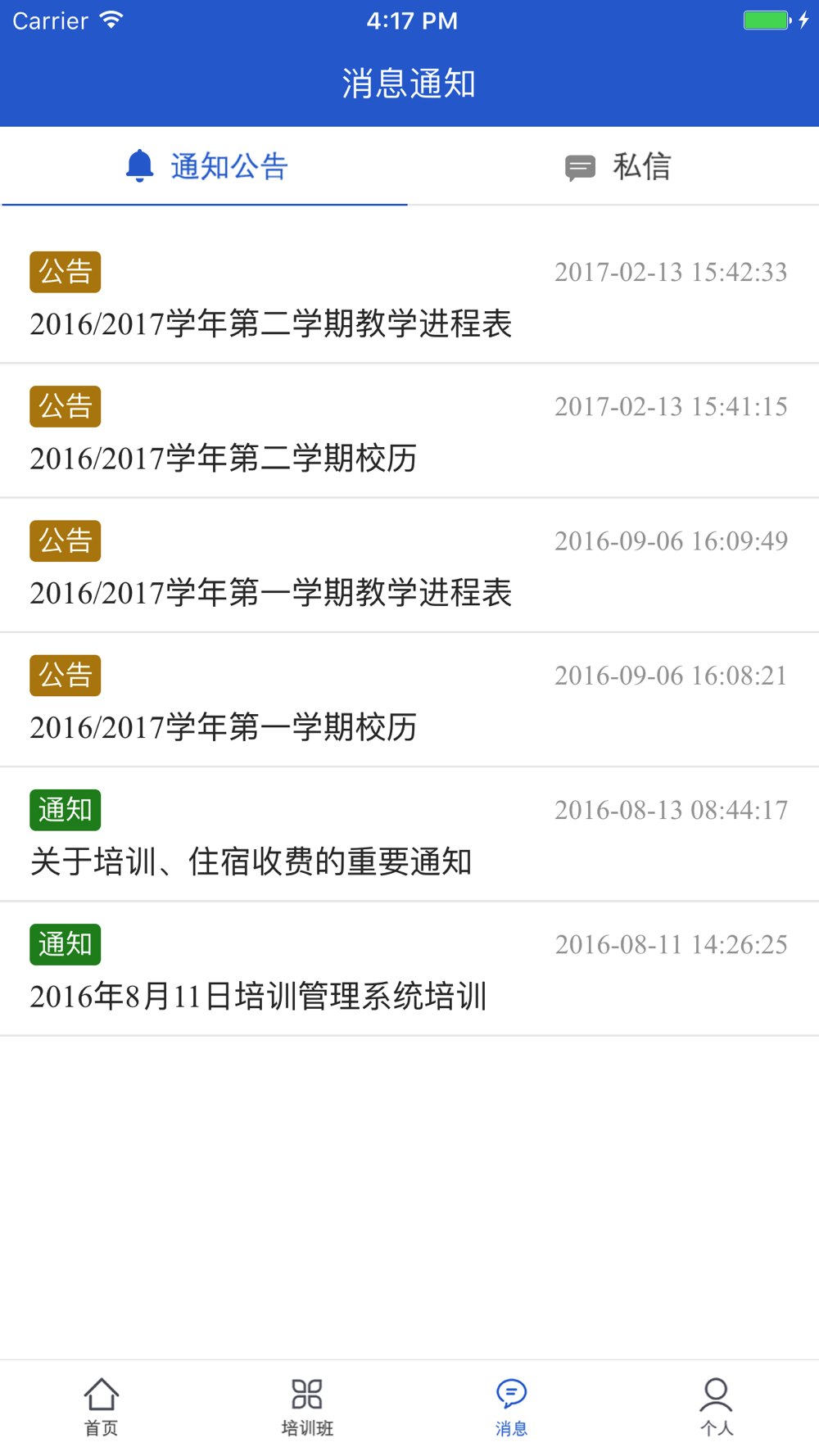View 2016/2017学年第一学期校历 announcement

point(409,700)
